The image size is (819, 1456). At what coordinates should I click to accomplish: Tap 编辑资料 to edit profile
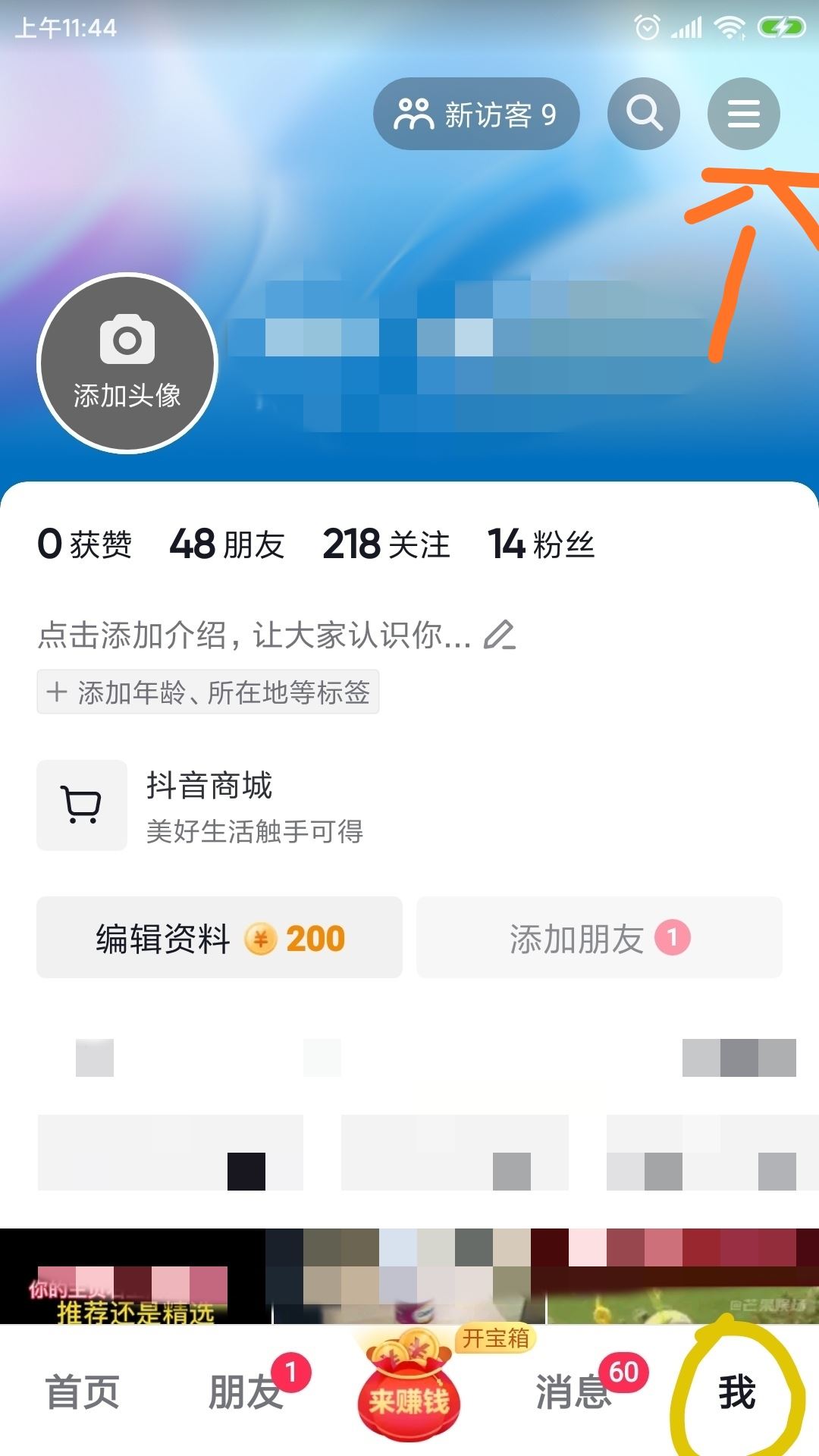[x=163, y=938]
